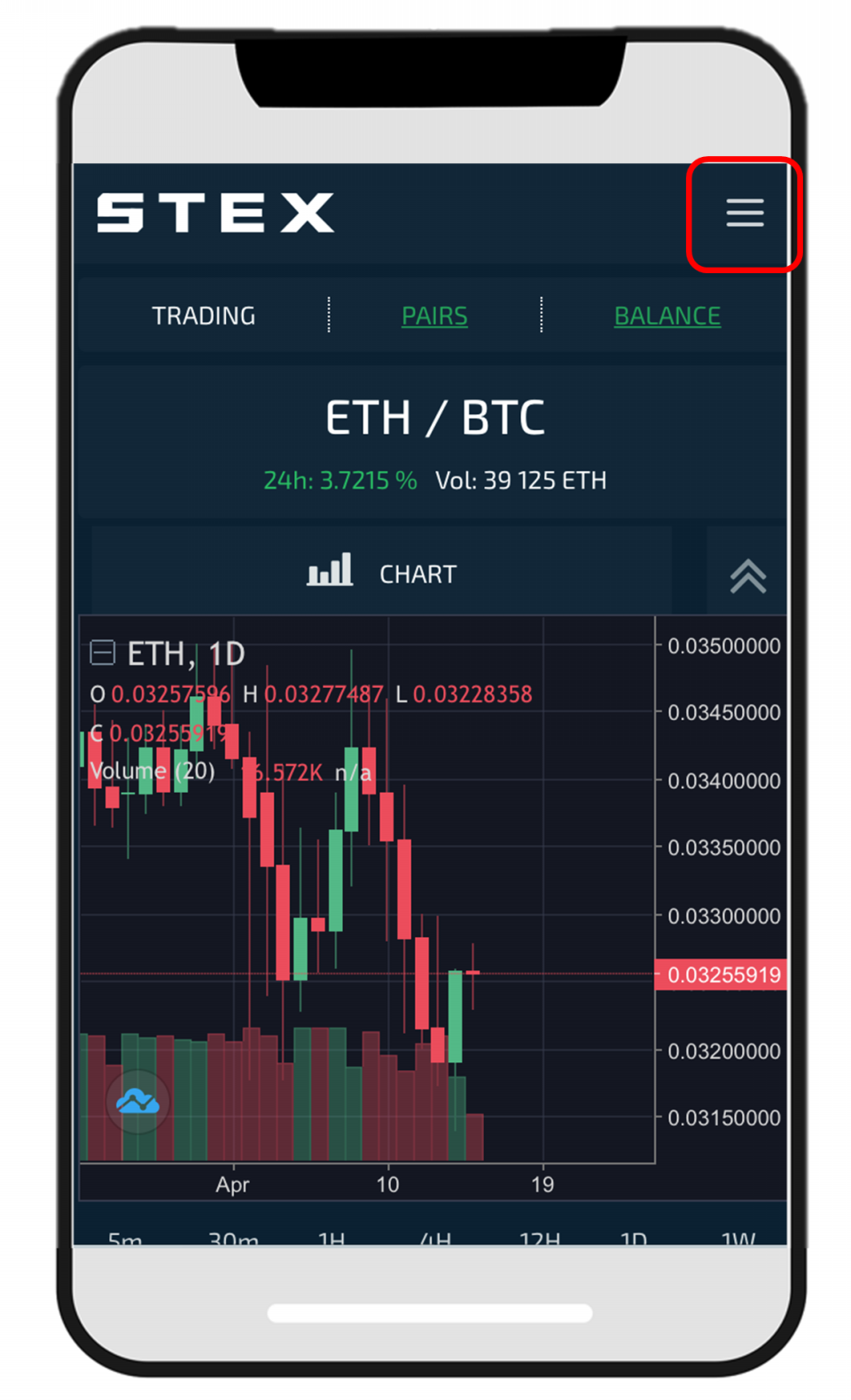Tap the blue cloud chart icon
Screen dimensions: 851x1400
click(137, 1102)
